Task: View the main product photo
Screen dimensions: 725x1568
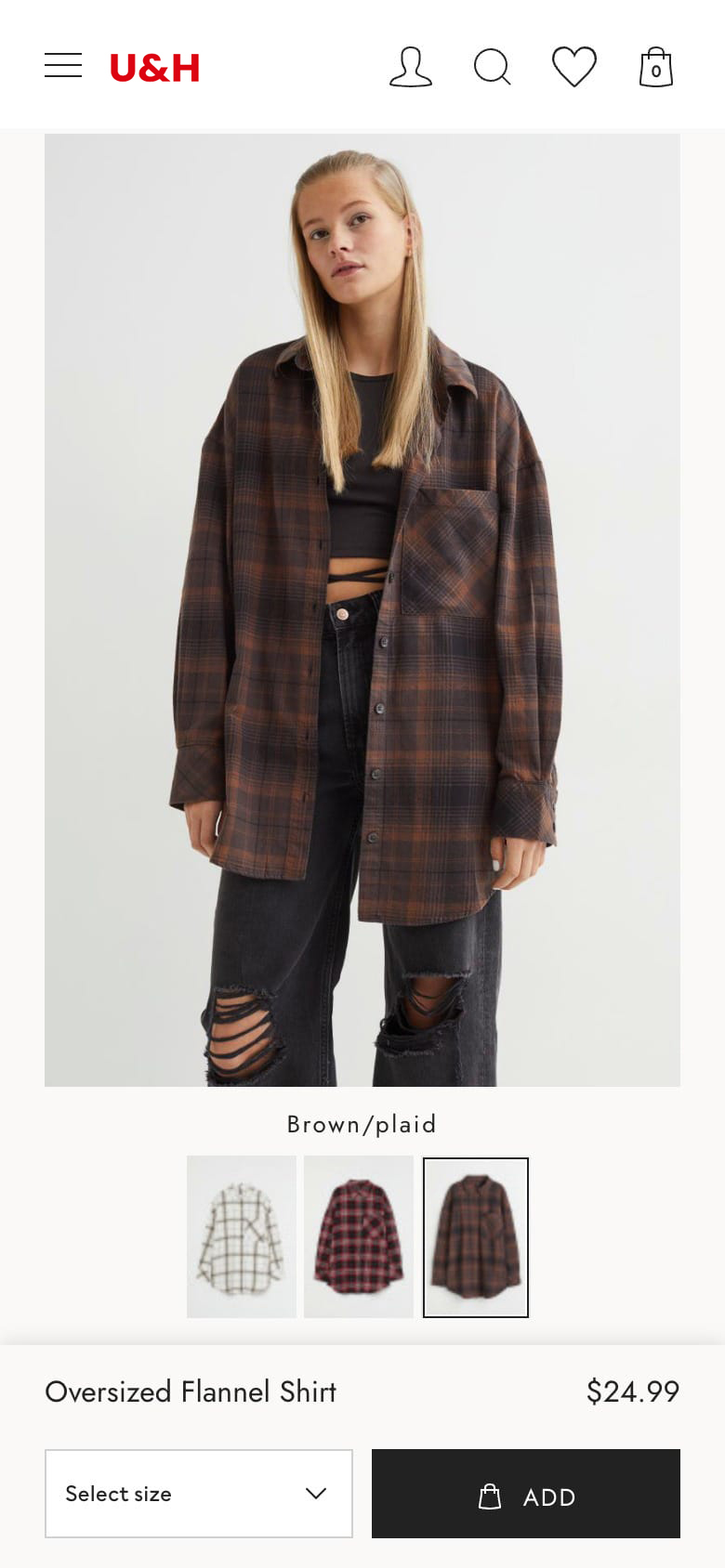Action: 362,609
